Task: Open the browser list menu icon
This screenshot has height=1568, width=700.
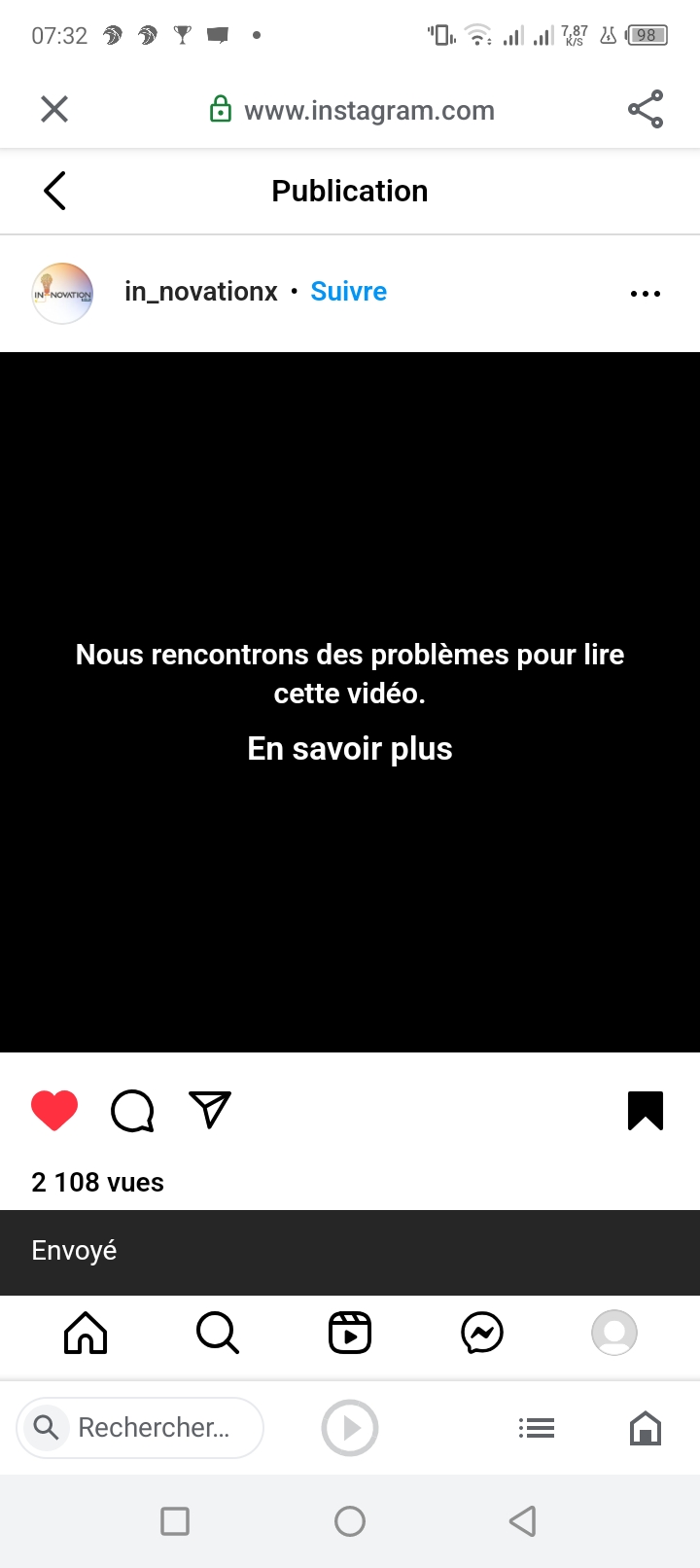Action: [537, 1428]
